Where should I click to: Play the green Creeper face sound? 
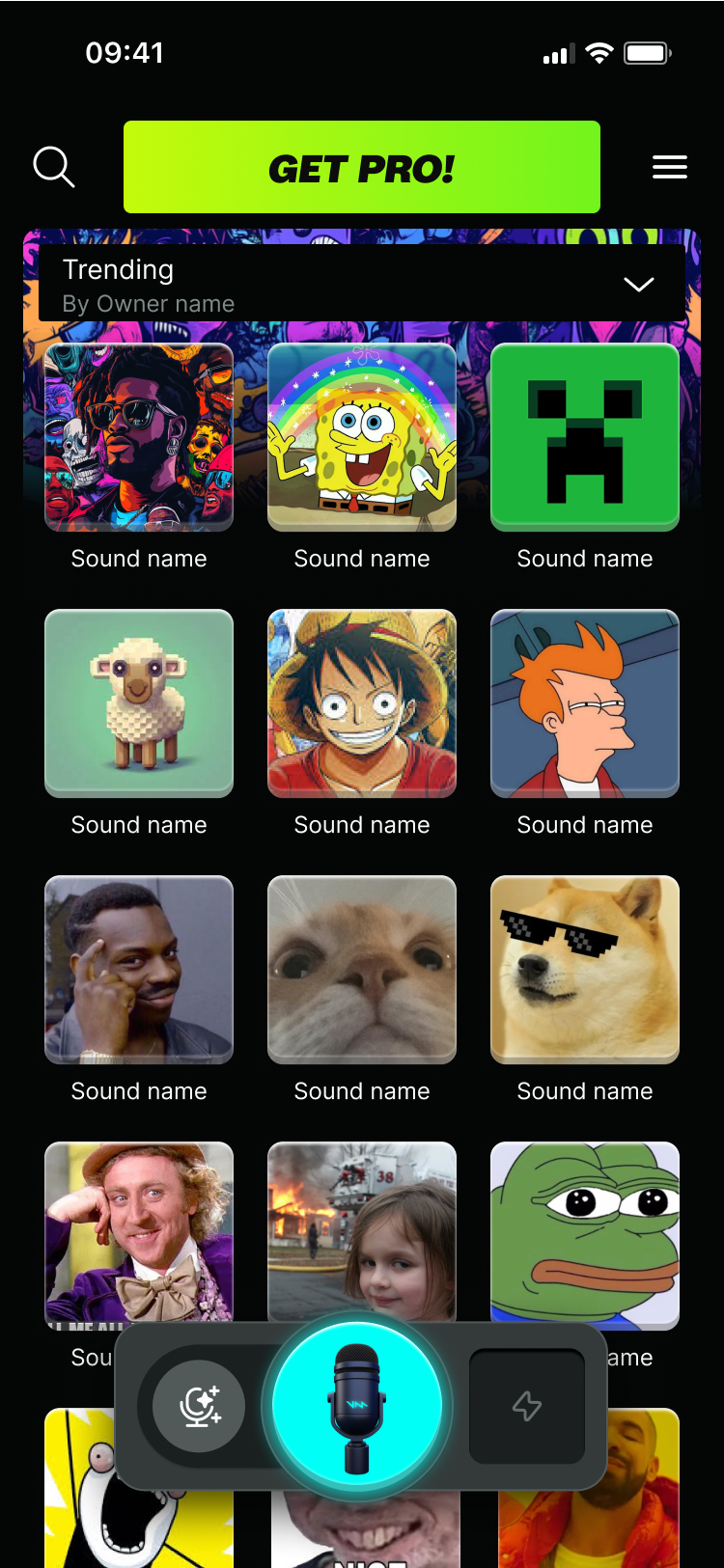[585, 437]
